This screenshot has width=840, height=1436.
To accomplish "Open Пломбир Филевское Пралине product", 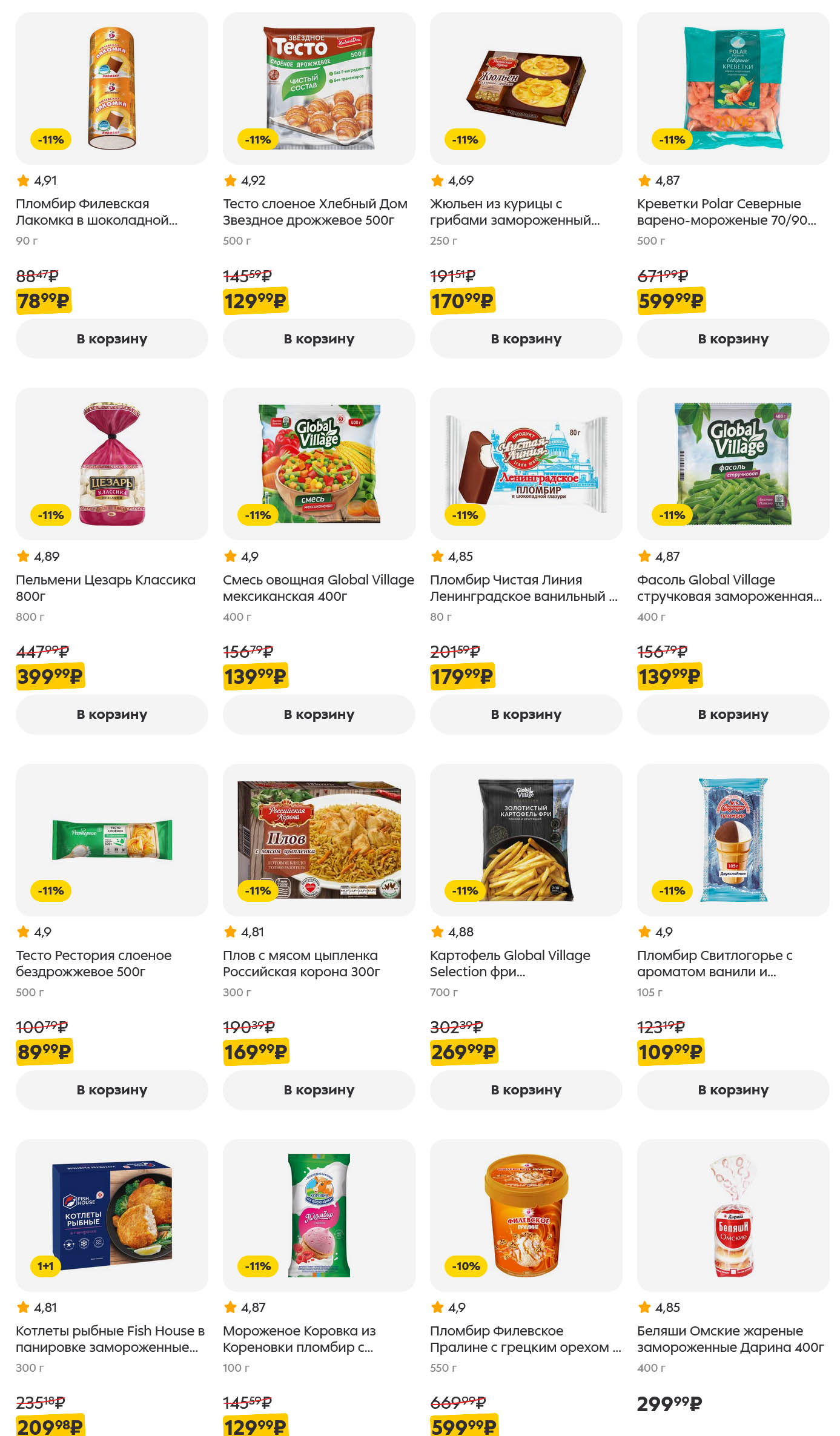I will [524, 1338].
